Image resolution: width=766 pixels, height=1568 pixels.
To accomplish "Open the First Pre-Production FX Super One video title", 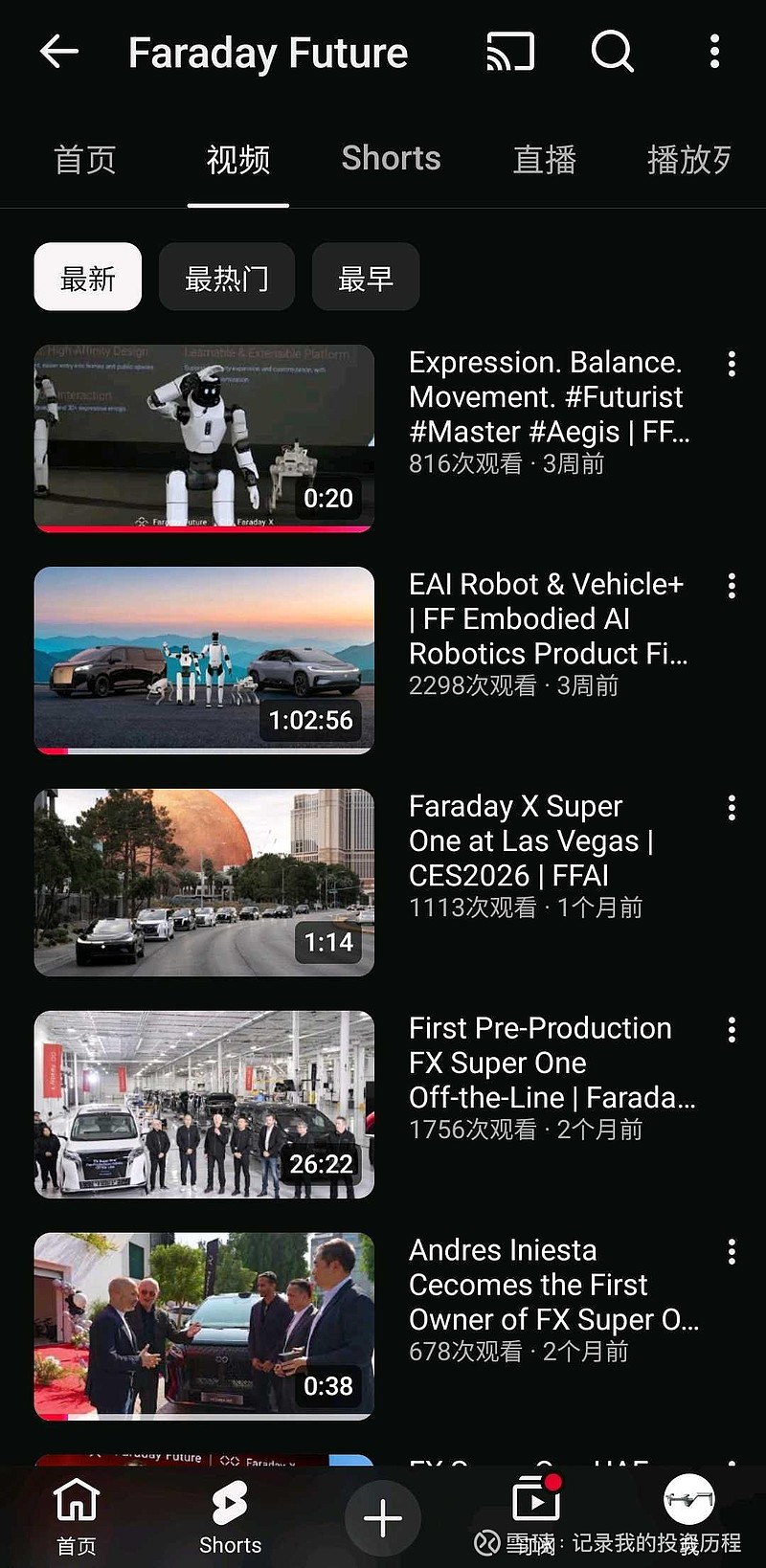I will click(x=541, y=1063).
